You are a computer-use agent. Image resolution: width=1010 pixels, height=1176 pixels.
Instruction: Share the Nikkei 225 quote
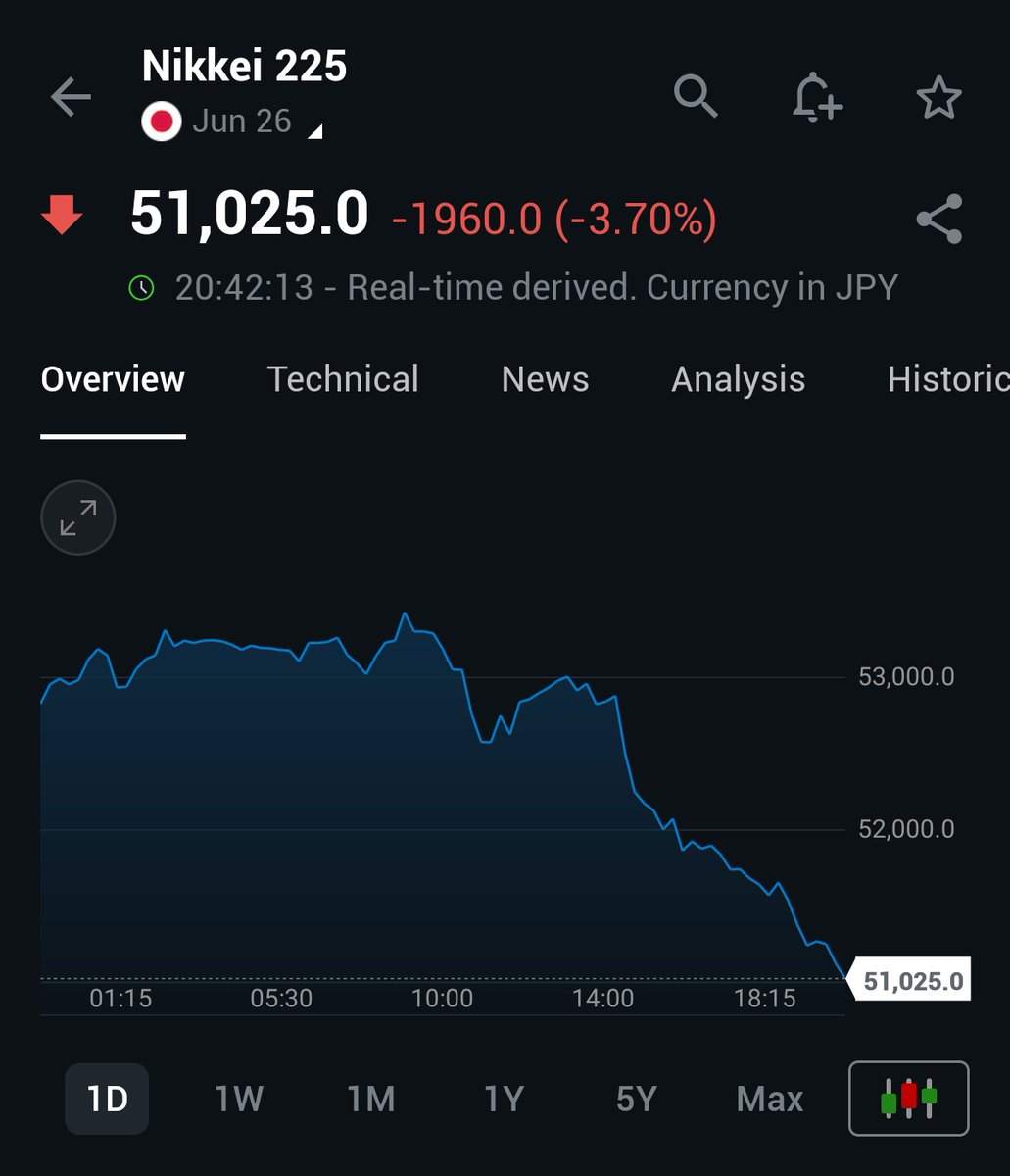point(938,219)
